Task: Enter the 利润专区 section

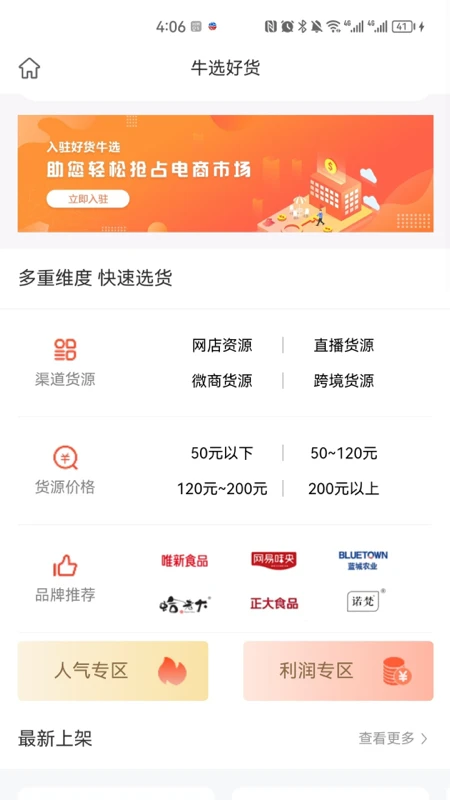Action: (x=338, y=671)
